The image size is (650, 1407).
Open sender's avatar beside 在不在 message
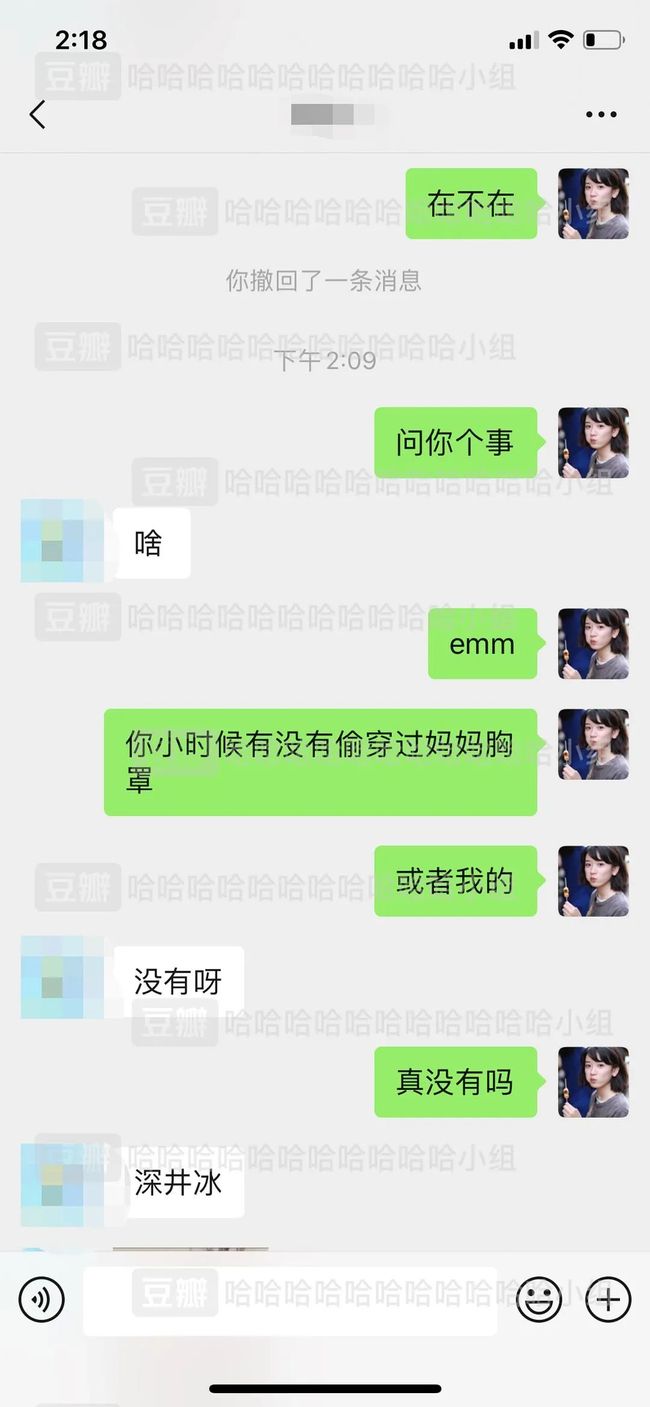(593, 204)
